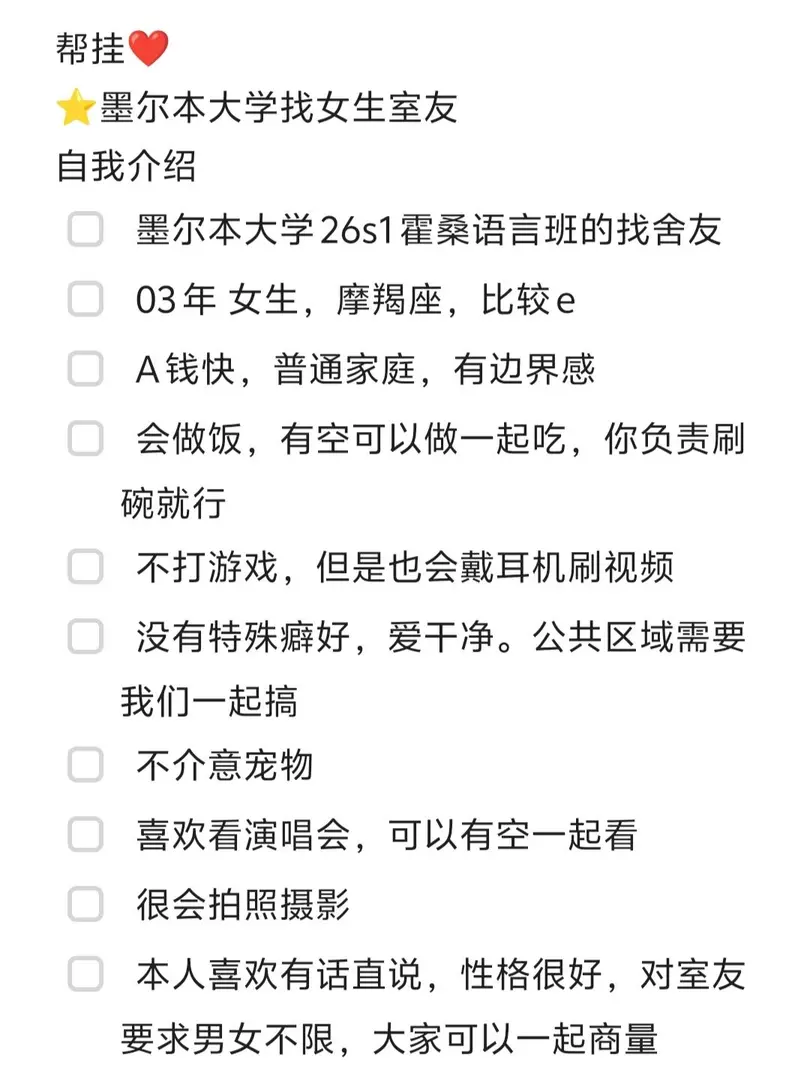Check the box next to 喜欢看演唱会

(85, 830)
